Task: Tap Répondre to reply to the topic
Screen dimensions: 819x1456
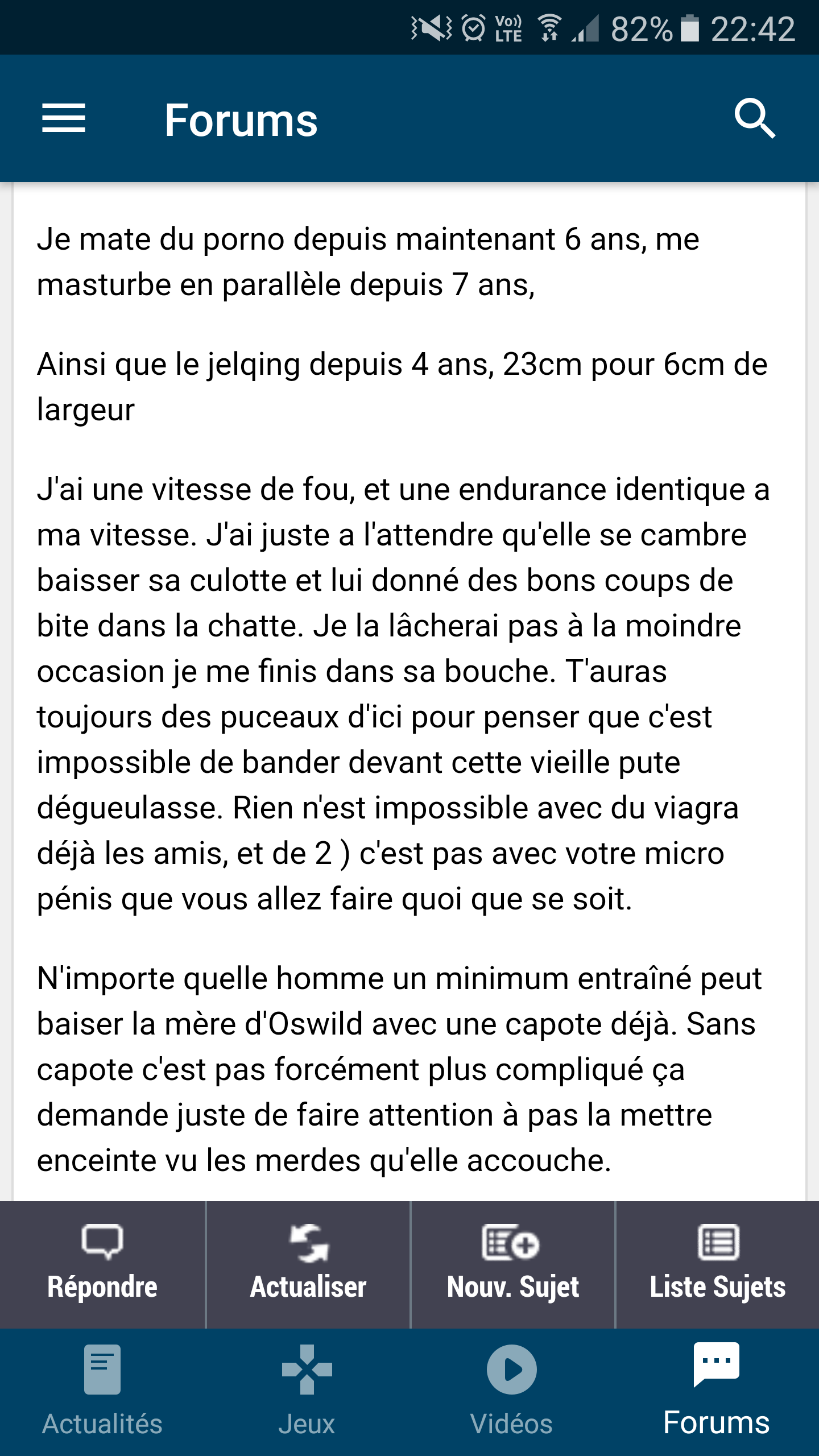Action: 102,1264
